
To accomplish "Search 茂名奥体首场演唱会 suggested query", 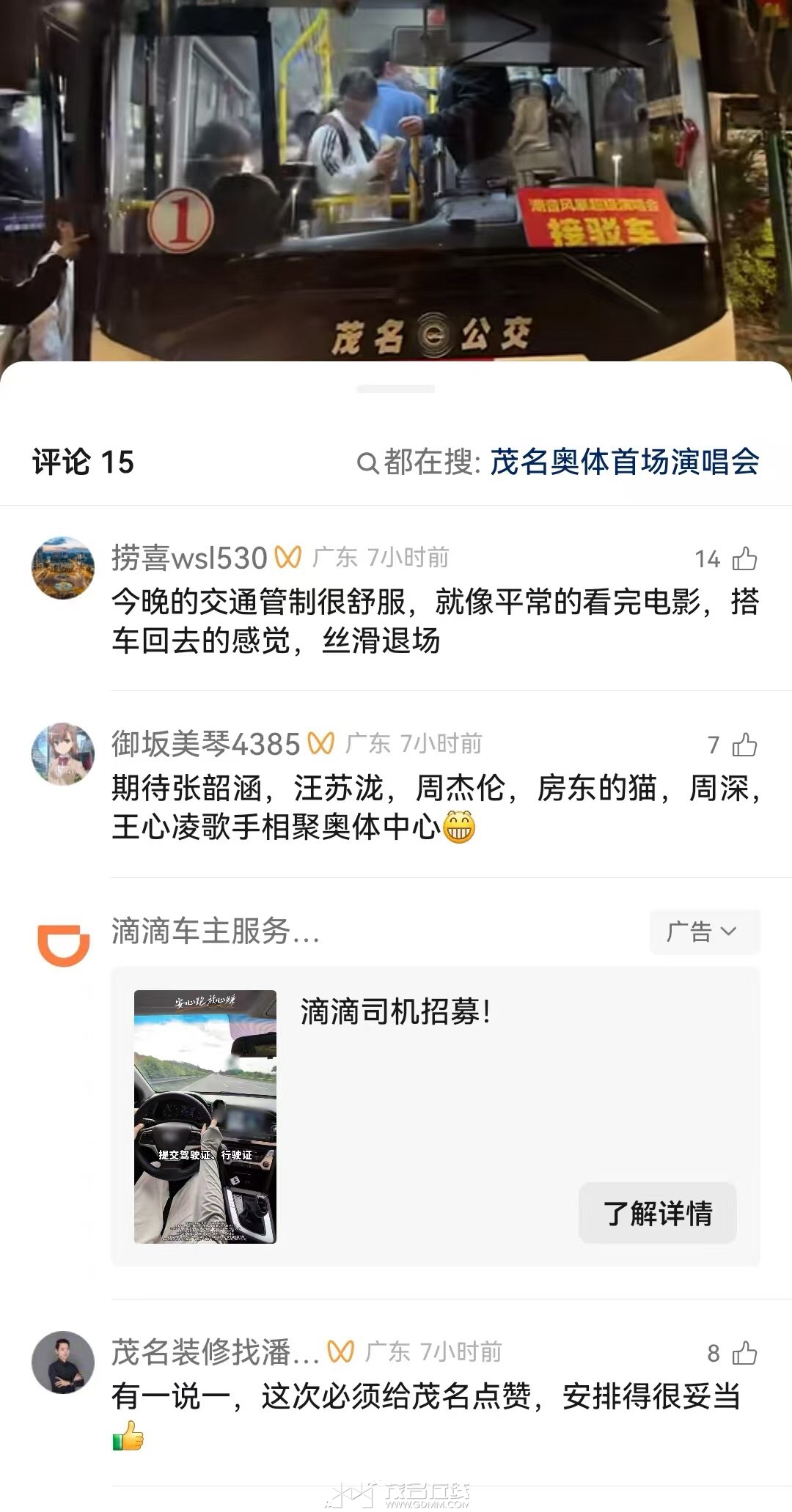I will point(623,462).
